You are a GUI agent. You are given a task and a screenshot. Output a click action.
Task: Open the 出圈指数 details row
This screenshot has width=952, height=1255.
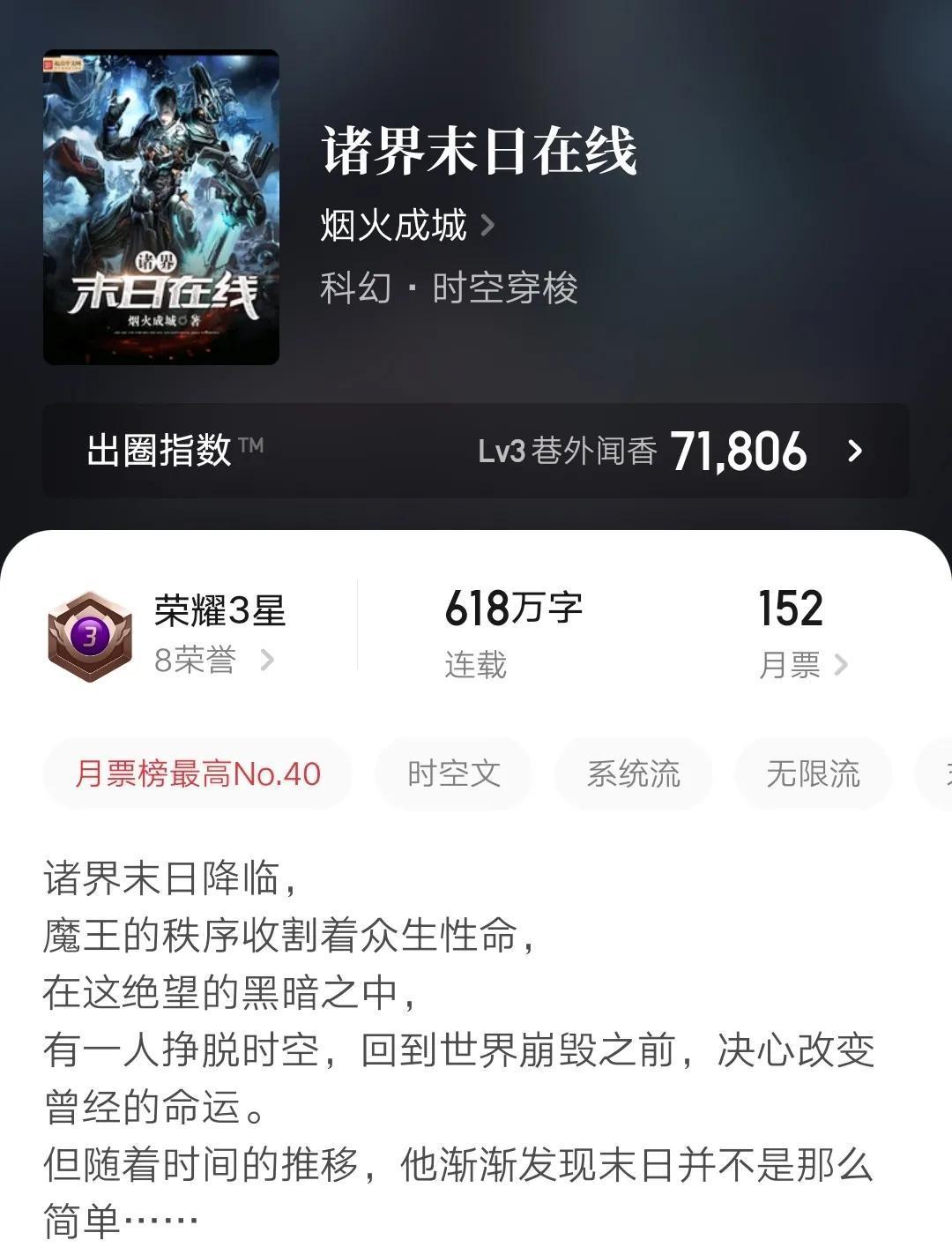475,451
